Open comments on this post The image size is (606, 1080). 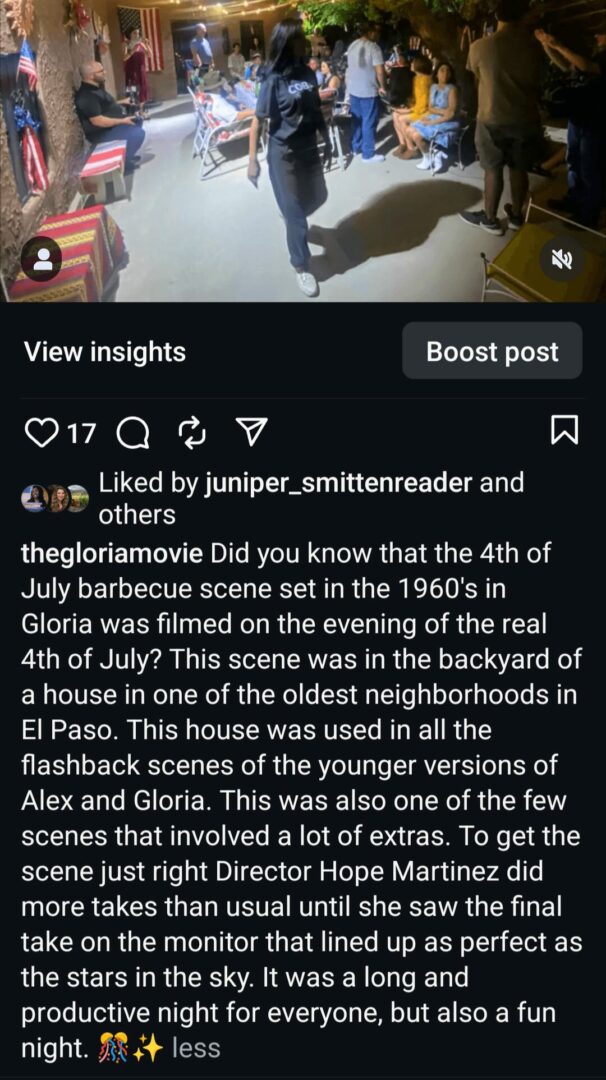pos(133,432)
